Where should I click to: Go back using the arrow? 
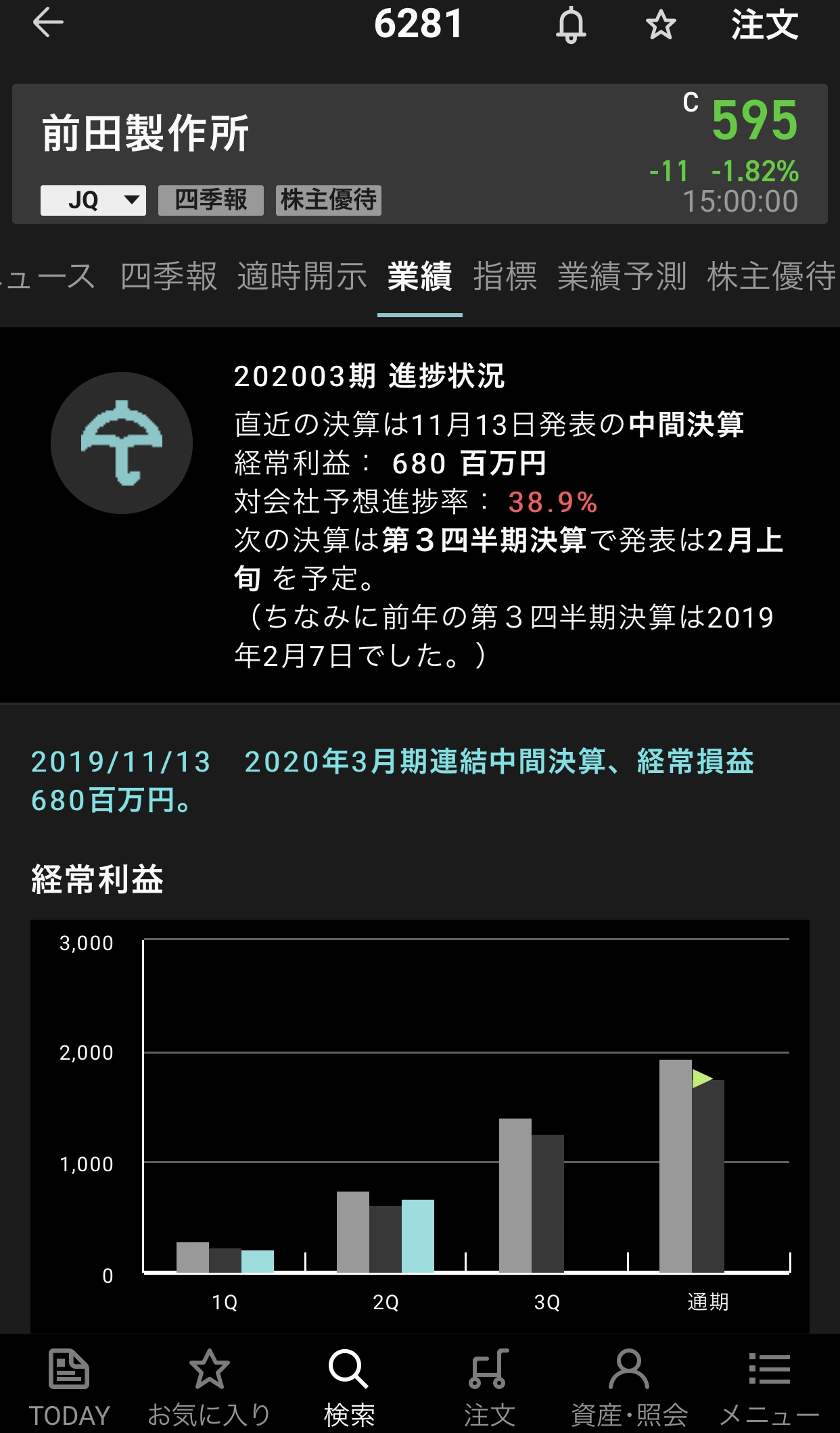click(x=48, y=24)
